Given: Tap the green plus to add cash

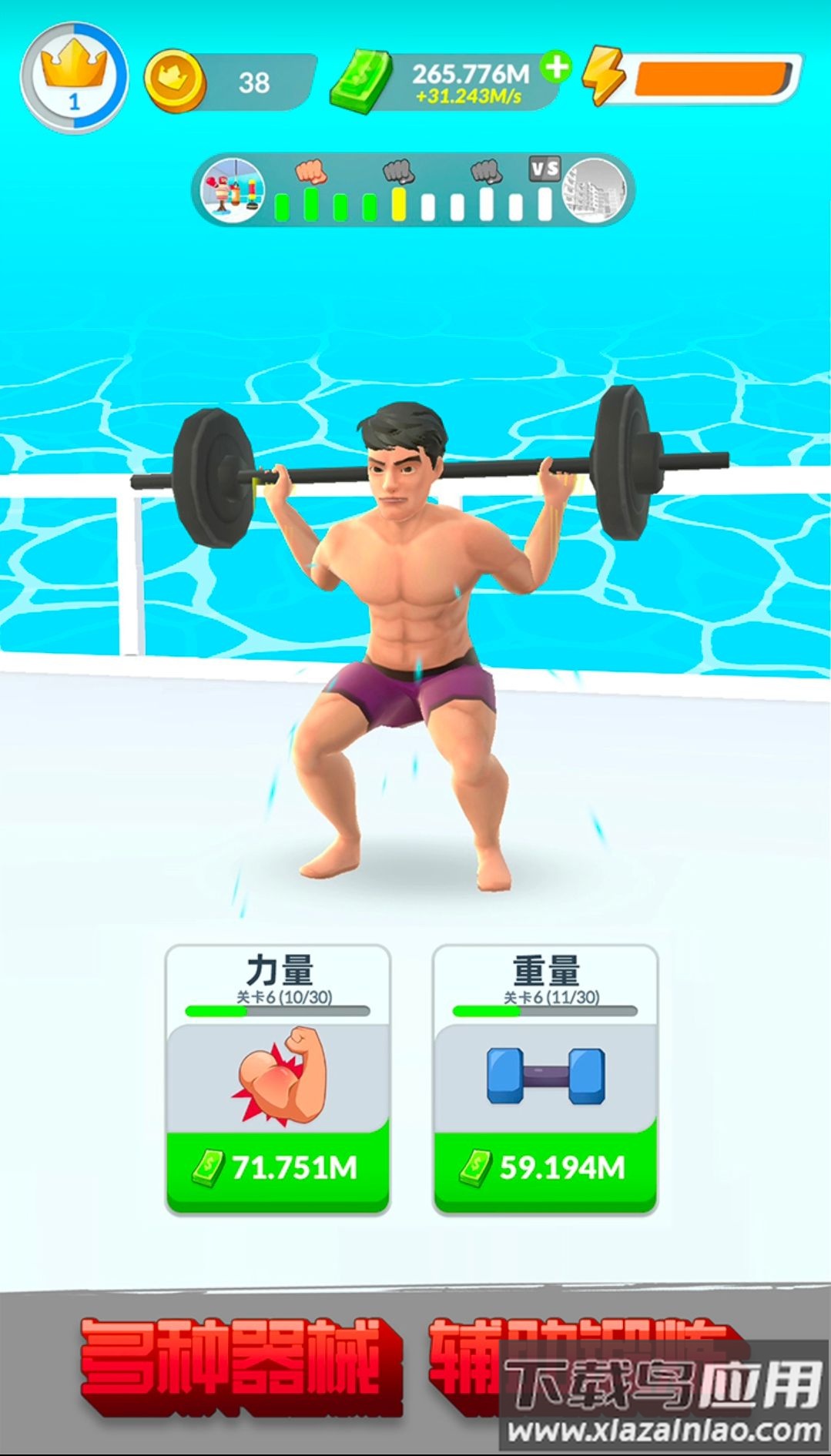Looking at the screenshot, I should (556, 66).
